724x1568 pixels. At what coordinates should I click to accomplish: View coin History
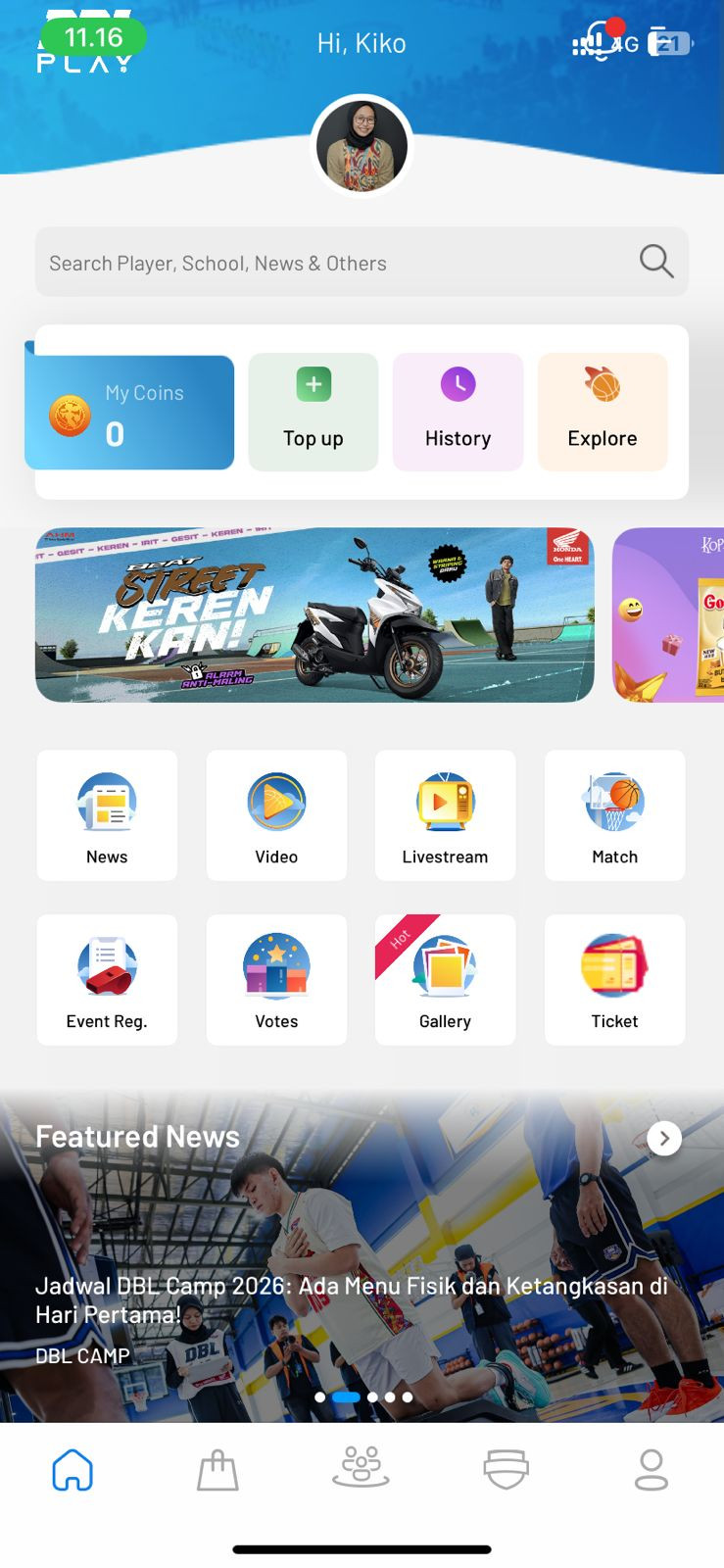[x=458, y=413]
